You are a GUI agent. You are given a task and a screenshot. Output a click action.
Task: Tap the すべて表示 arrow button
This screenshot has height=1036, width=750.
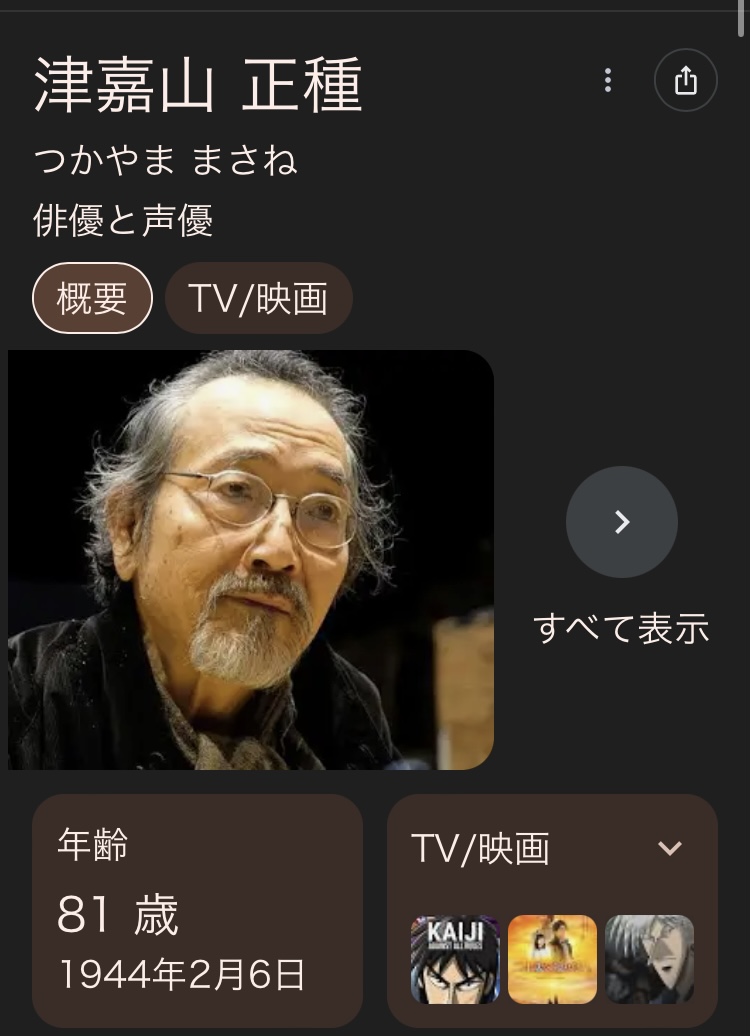[621, 522]
